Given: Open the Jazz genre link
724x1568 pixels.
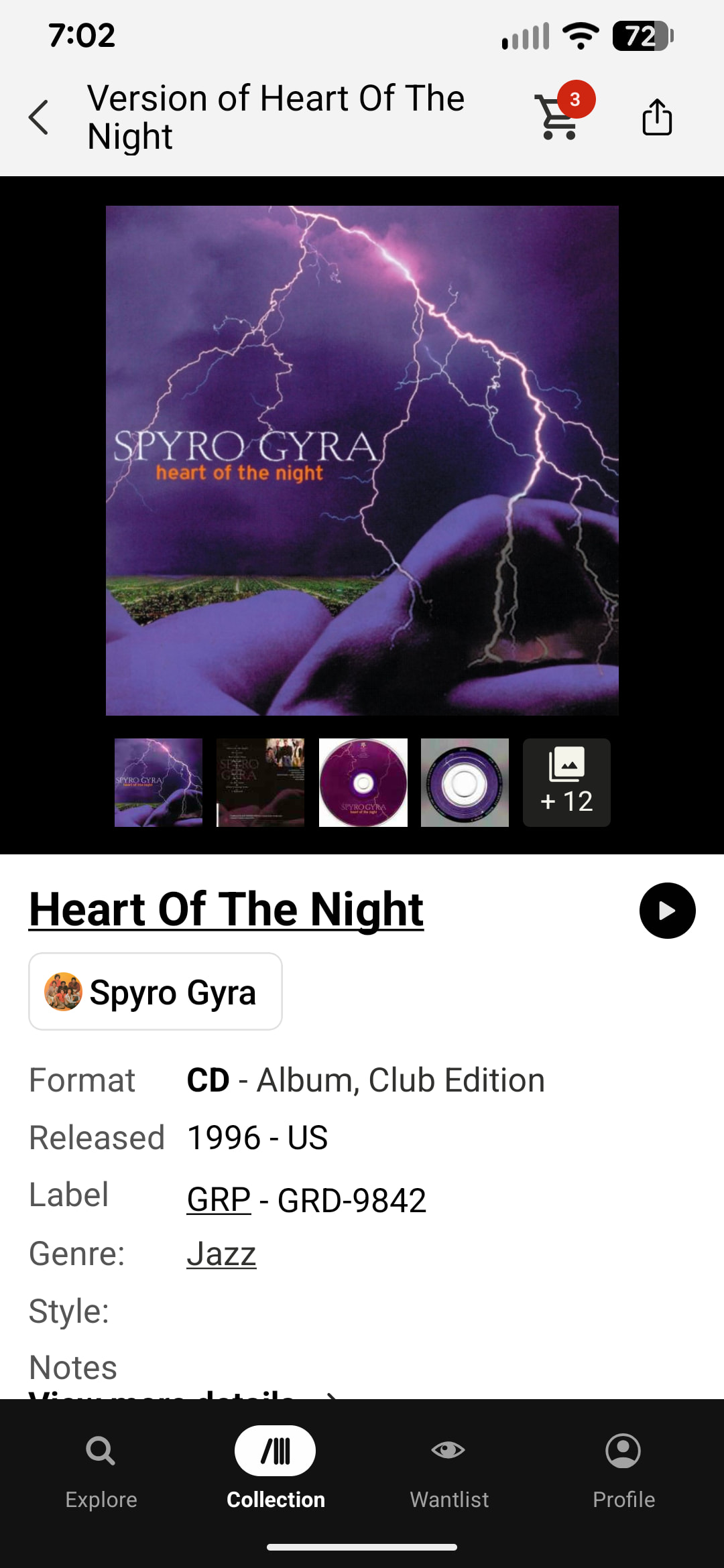Looking at the screenshot, I should pyautogui.click(x=221, y=1254).
